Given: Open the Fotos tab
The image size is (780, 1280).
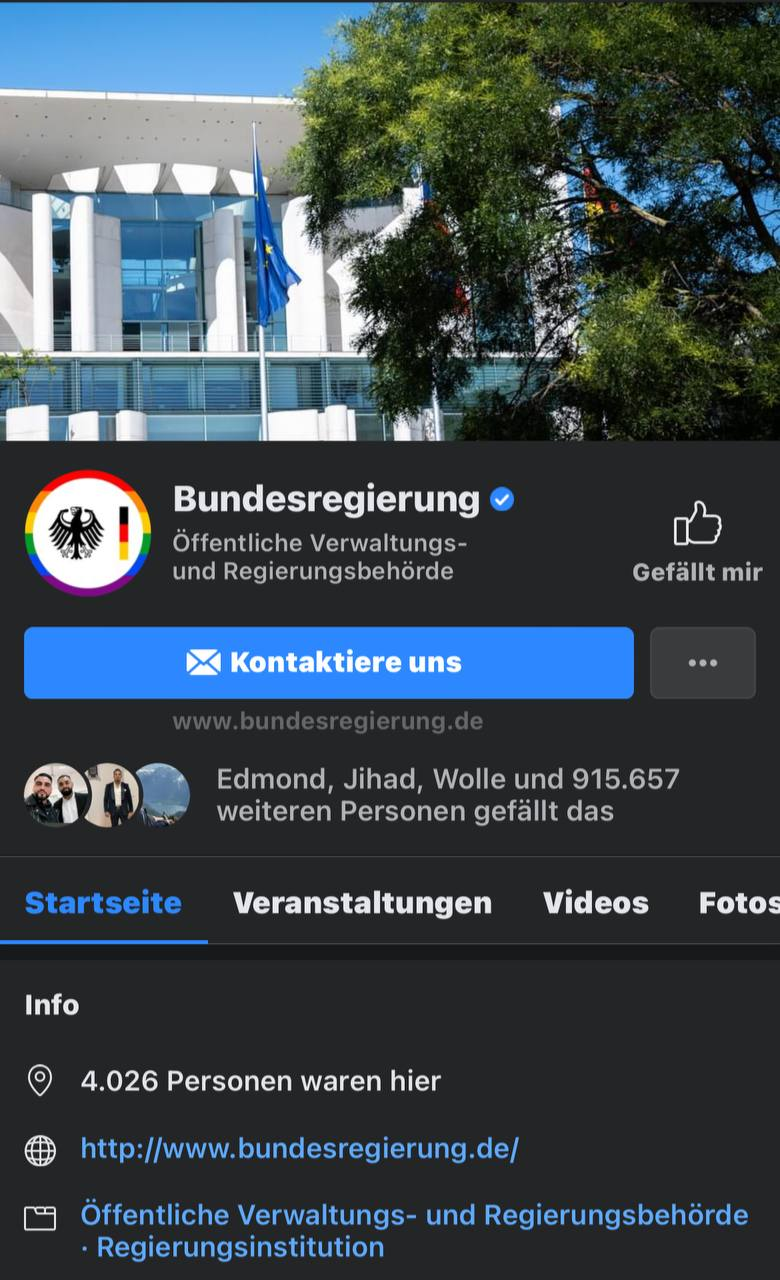Looking at the screenshot, I should pyautogui.click(x=739, y=903).
